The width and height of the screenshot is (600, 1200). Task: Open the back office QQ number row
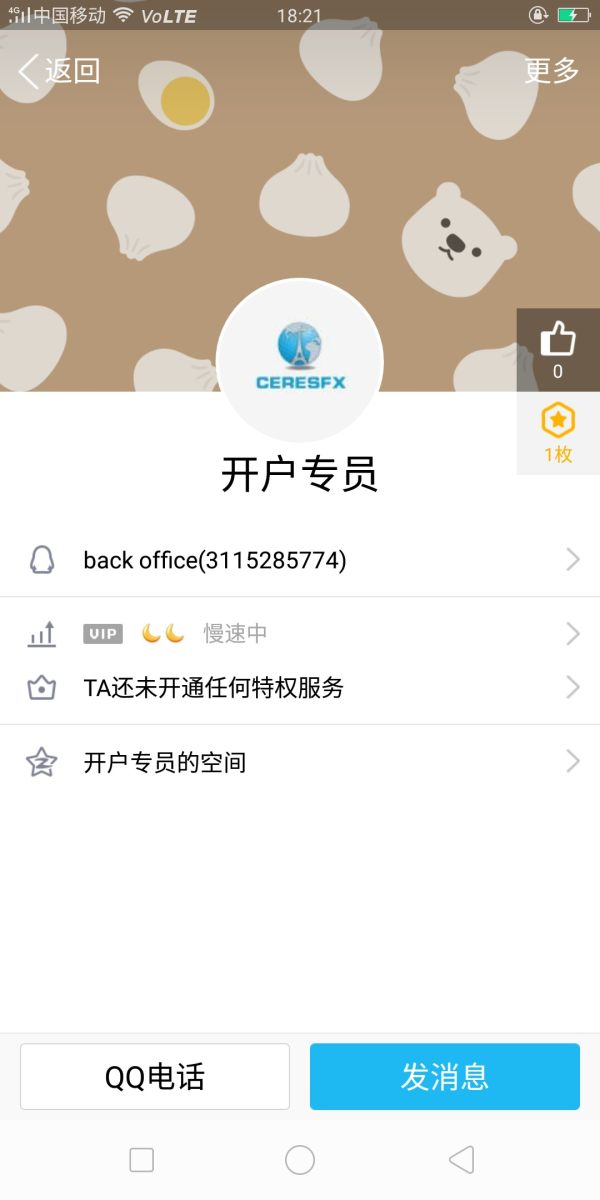click(300, 560)
